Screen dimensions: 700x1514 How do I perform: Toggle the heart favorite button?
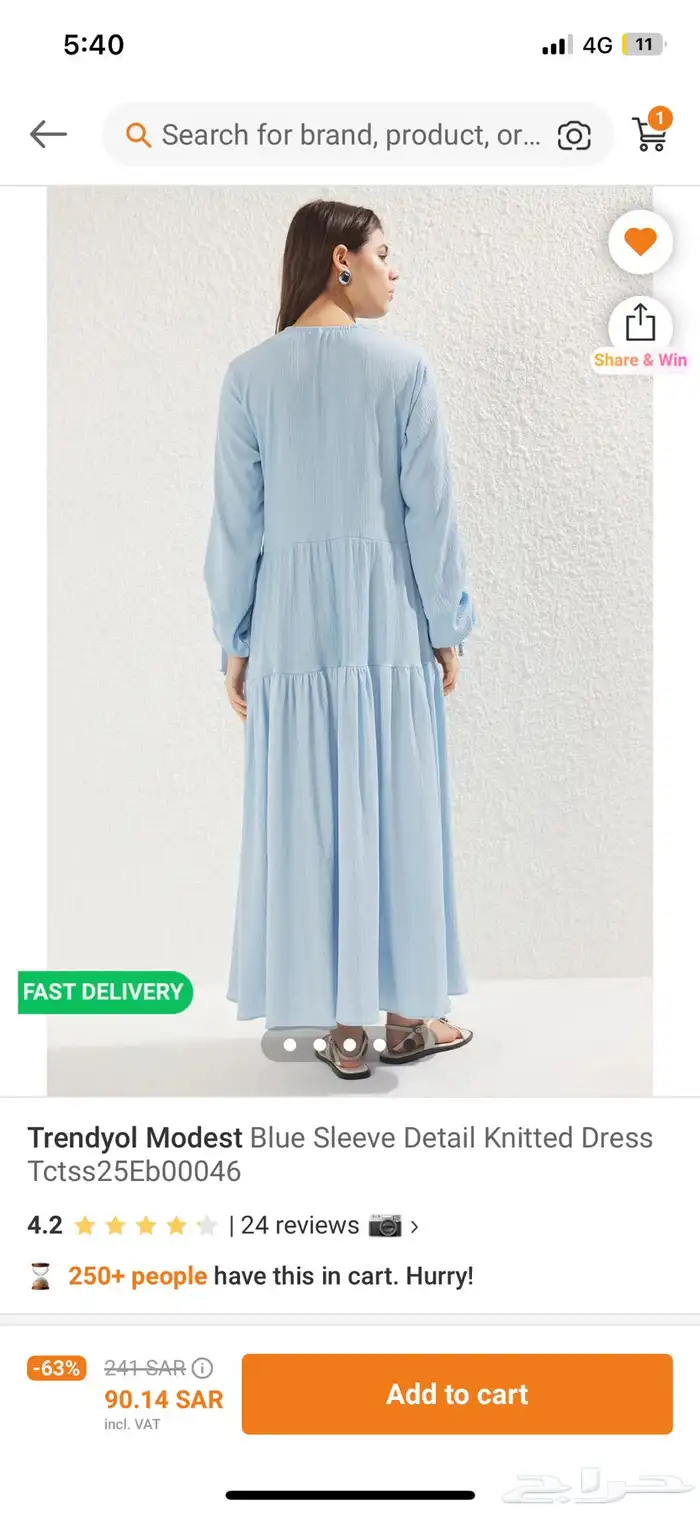point(640,241)
